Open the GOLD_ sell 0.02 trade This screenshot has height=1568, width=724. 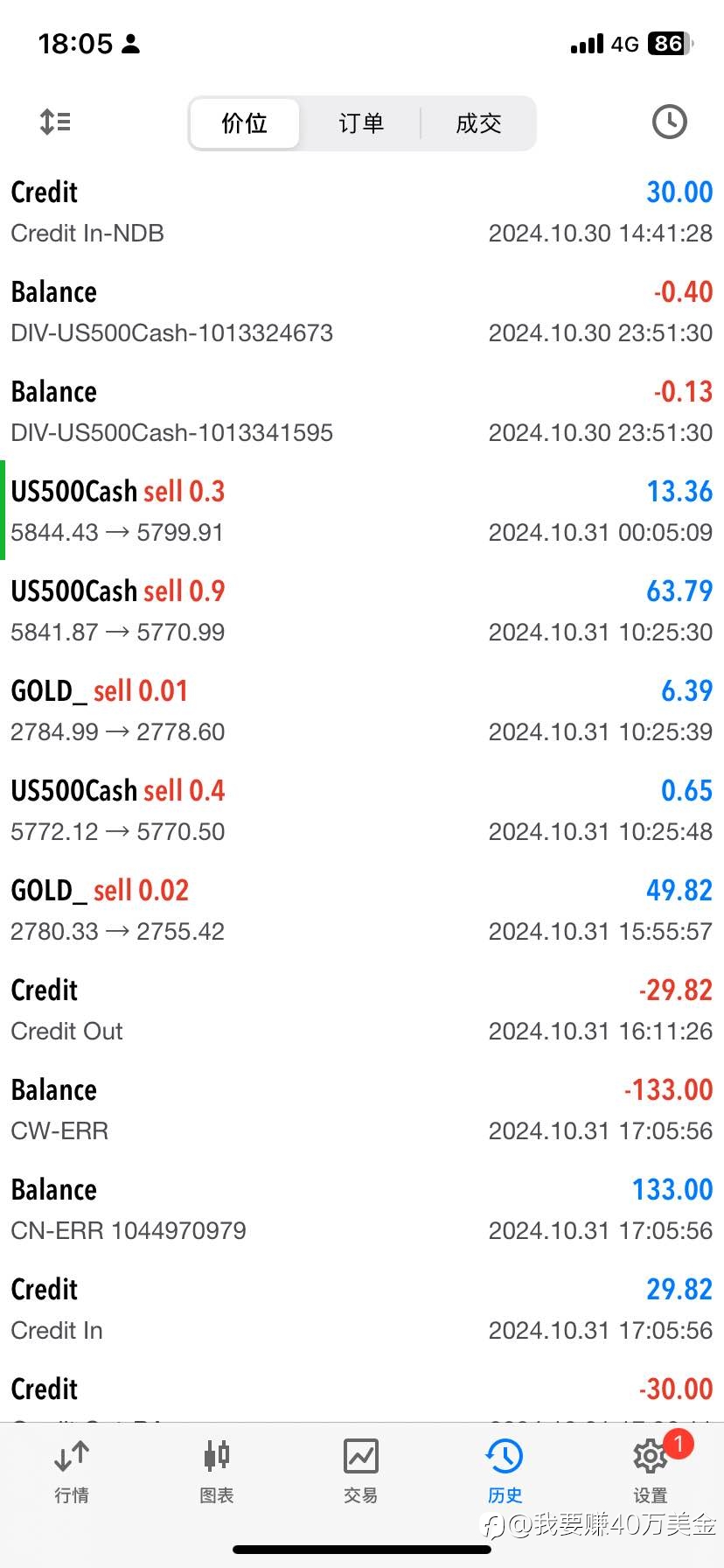(x=362, y=909)
